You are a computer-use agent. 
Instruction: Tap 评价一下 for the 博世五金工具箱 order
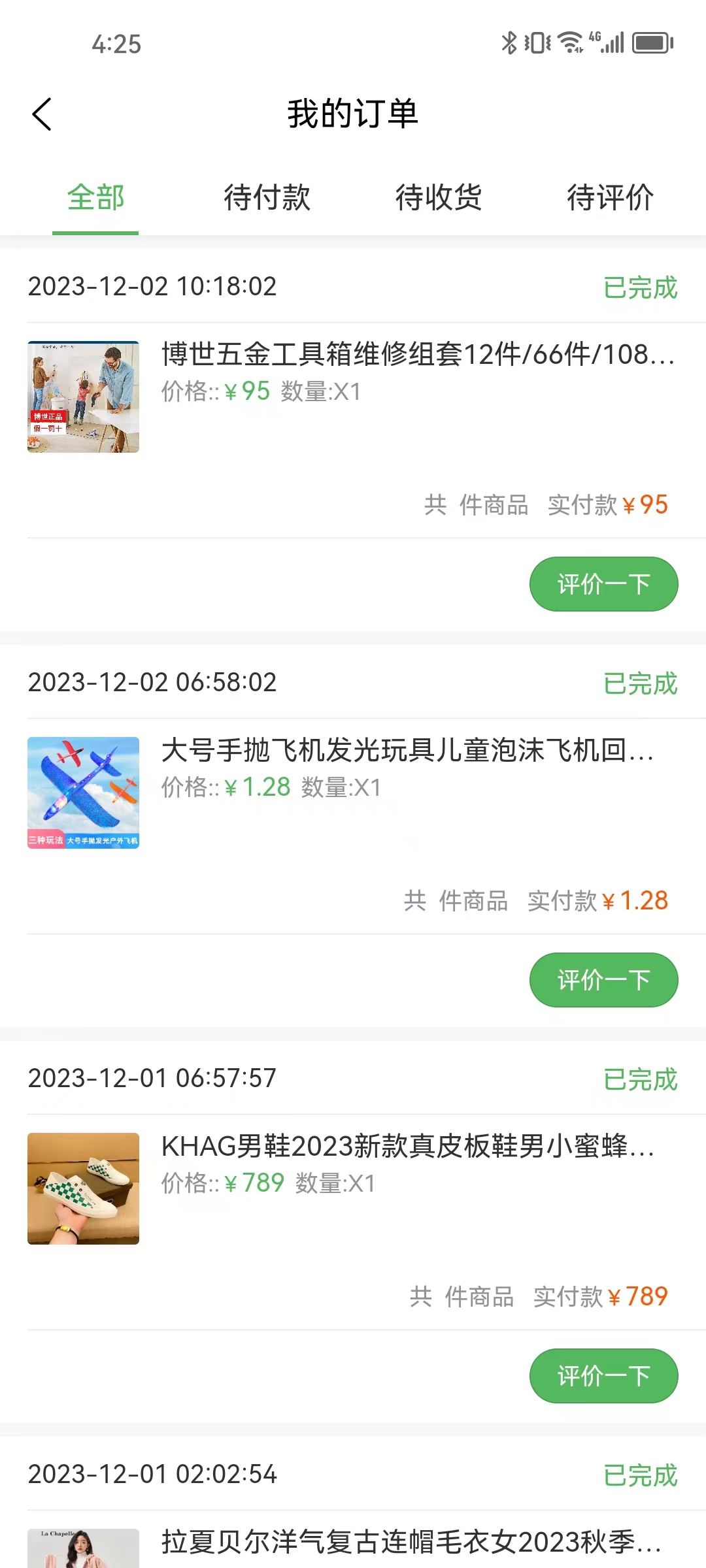pyautogui.click(x=603, y=584)
